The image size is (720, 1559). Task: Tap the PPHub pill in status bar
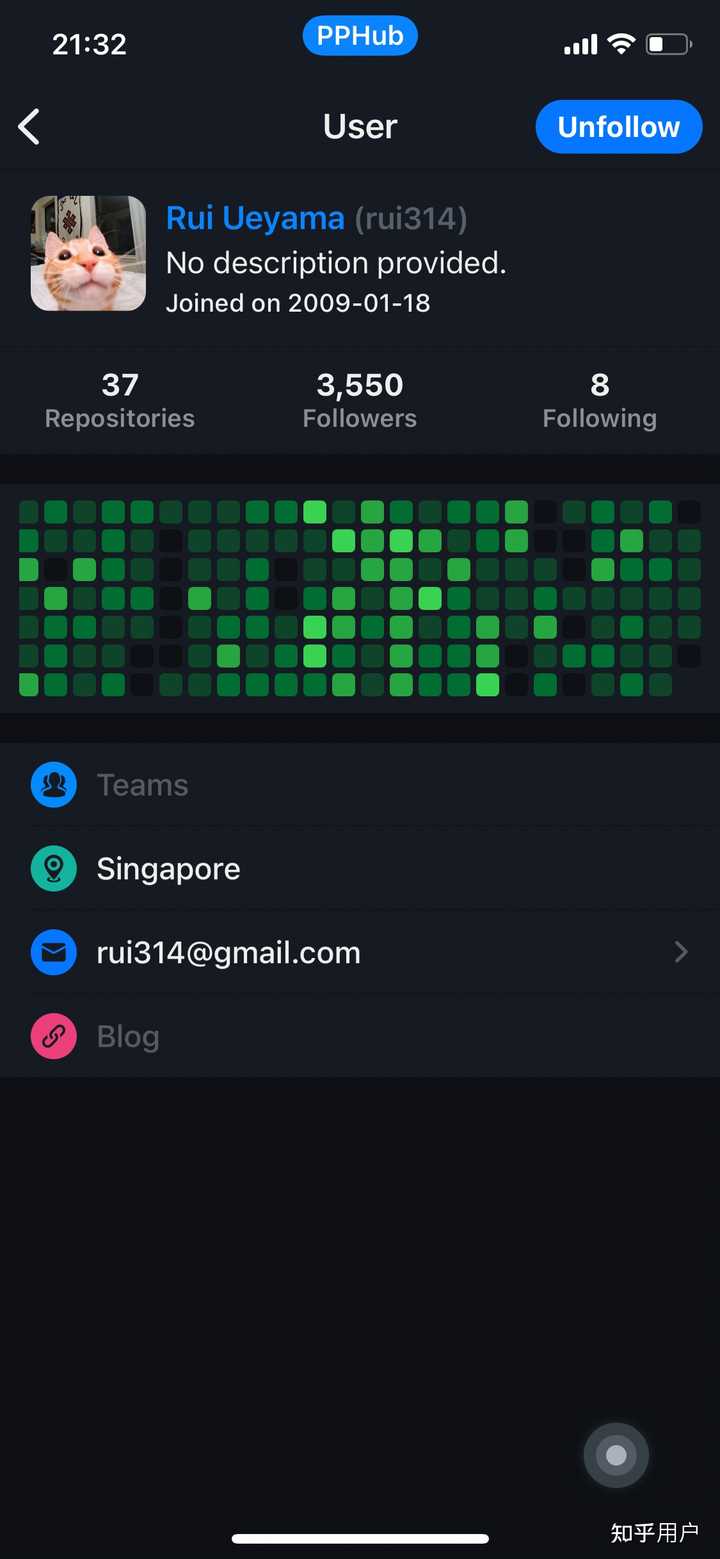pyautogui.click(x=360, y=36)
